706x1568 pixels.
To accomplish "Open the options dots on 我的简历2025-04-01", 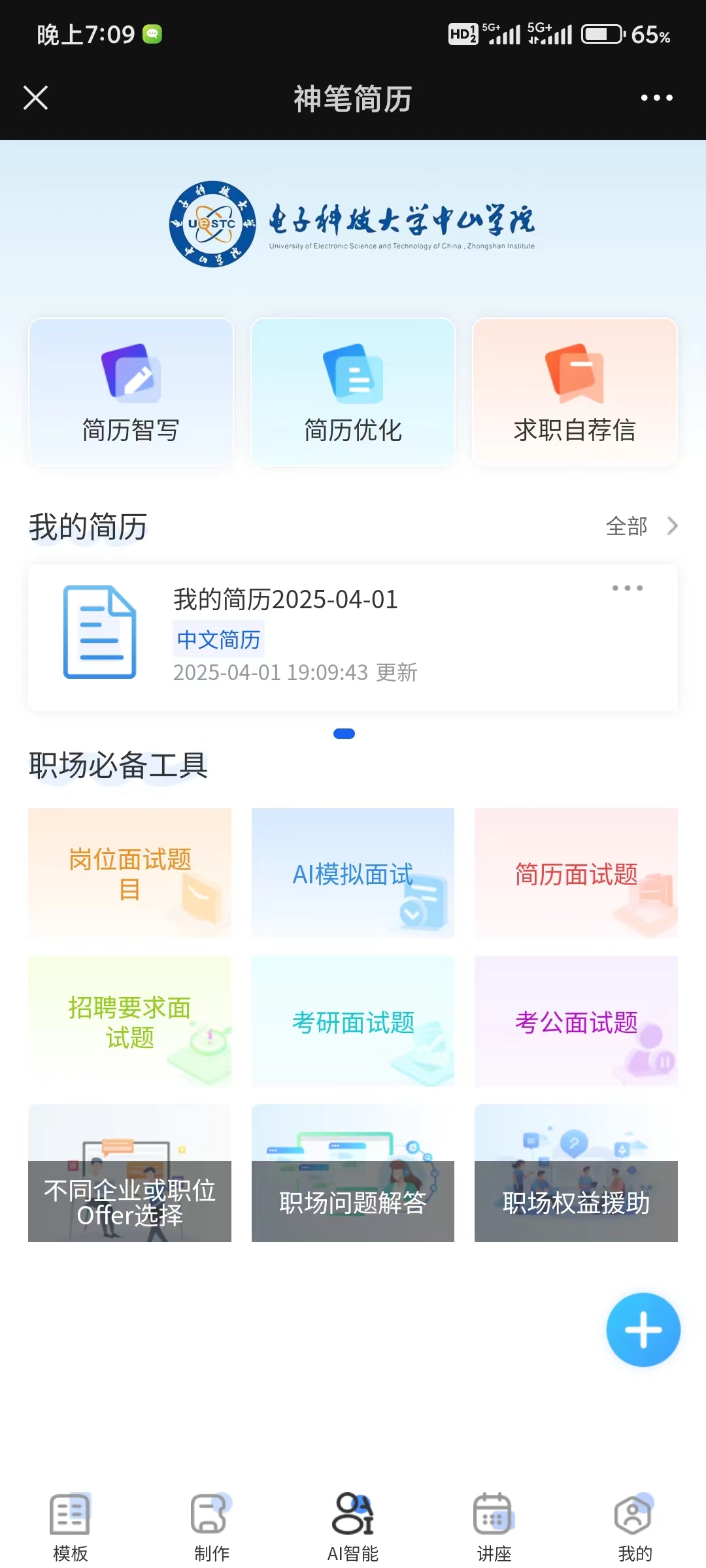I will coord(628,588).
